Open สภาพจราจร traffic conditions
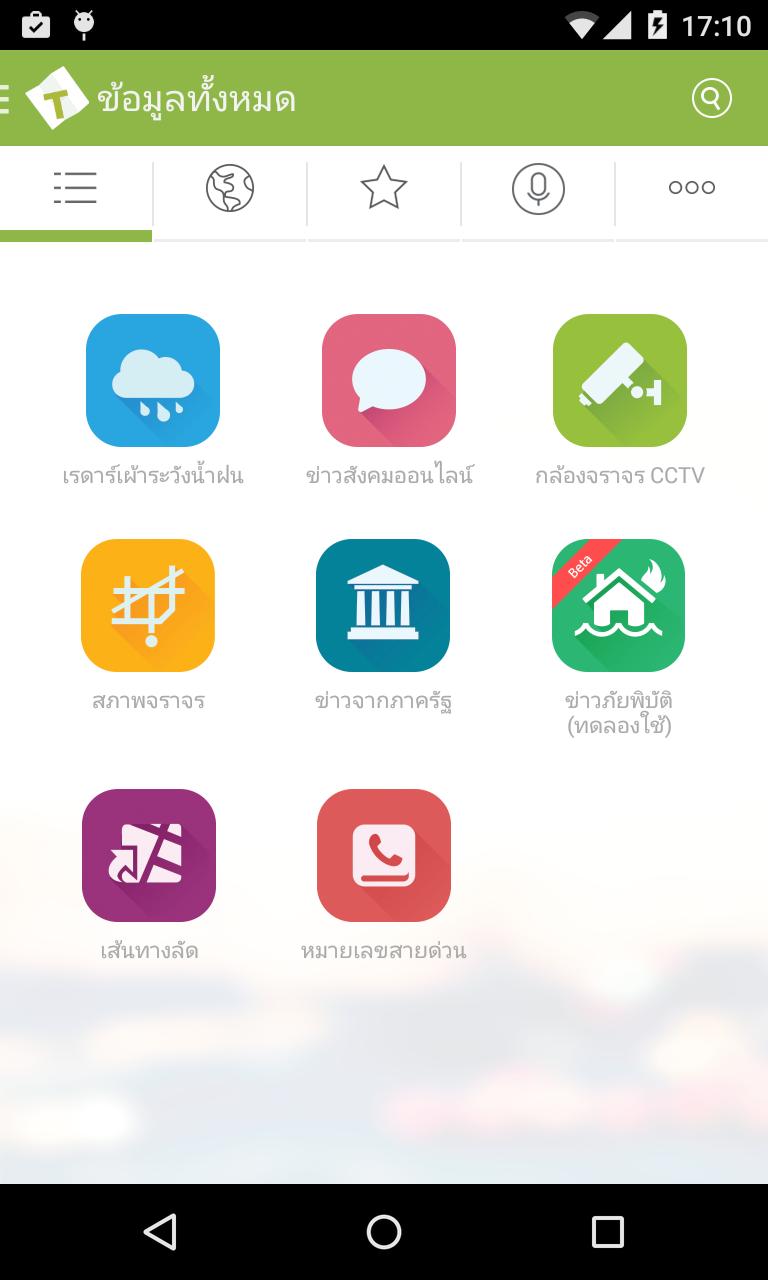This screenshot has width=768, height=1280. [148, 606]
